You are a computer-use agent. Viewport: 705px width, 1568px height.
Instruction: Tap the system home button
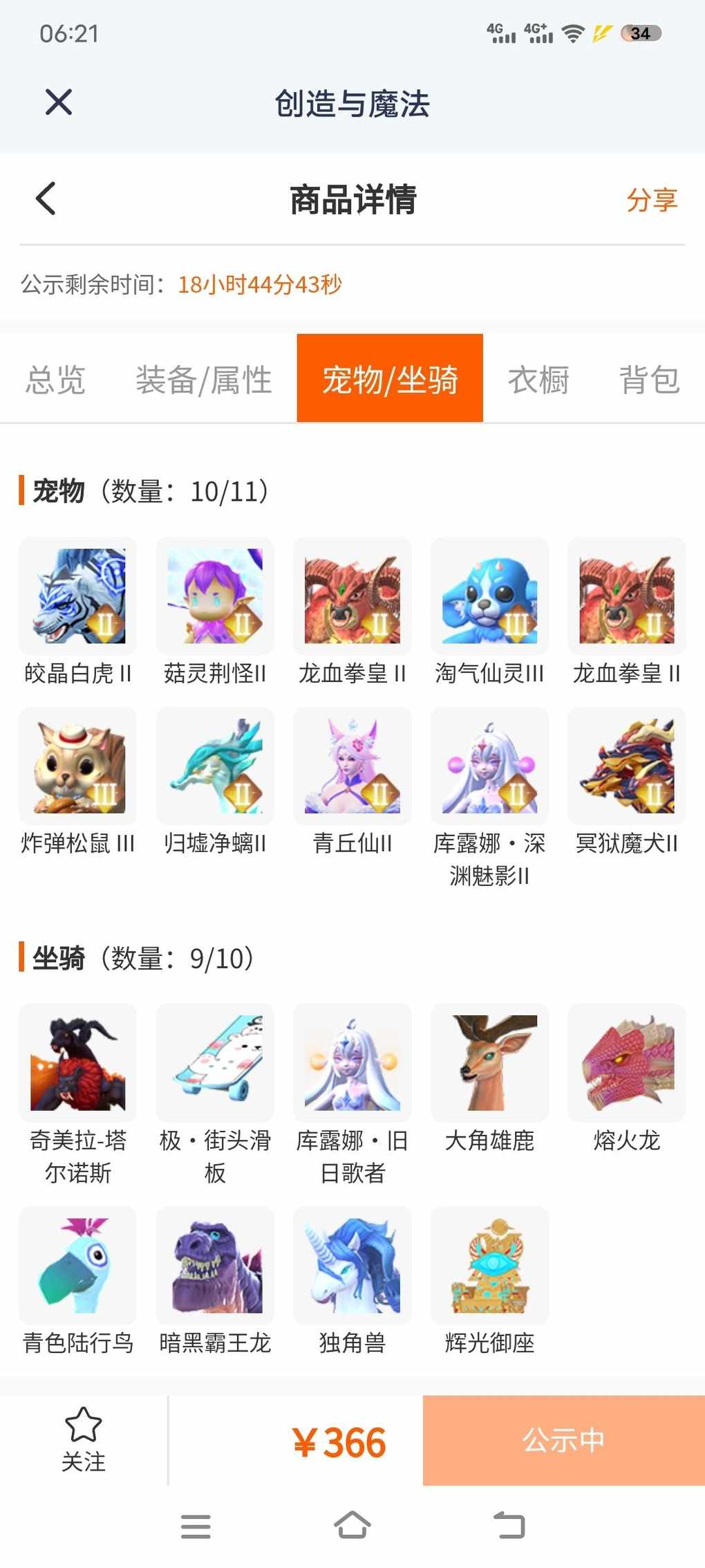(352, 1525)
